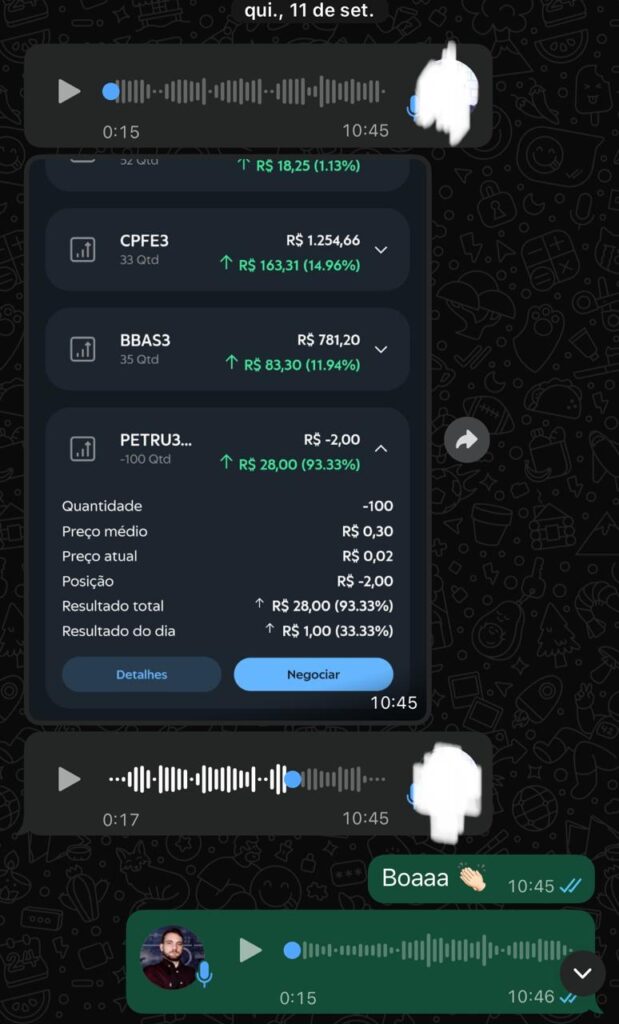Forward the shared portfolio screenshot
Screen dimensions: 619x1024
pos(466,439)
